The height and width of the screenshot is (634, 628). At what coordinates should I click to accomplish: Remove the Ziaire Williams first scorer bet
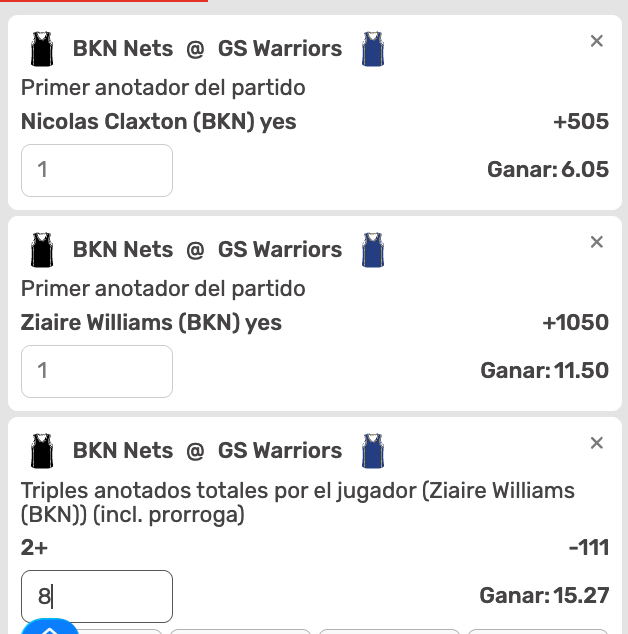point(597,242)
